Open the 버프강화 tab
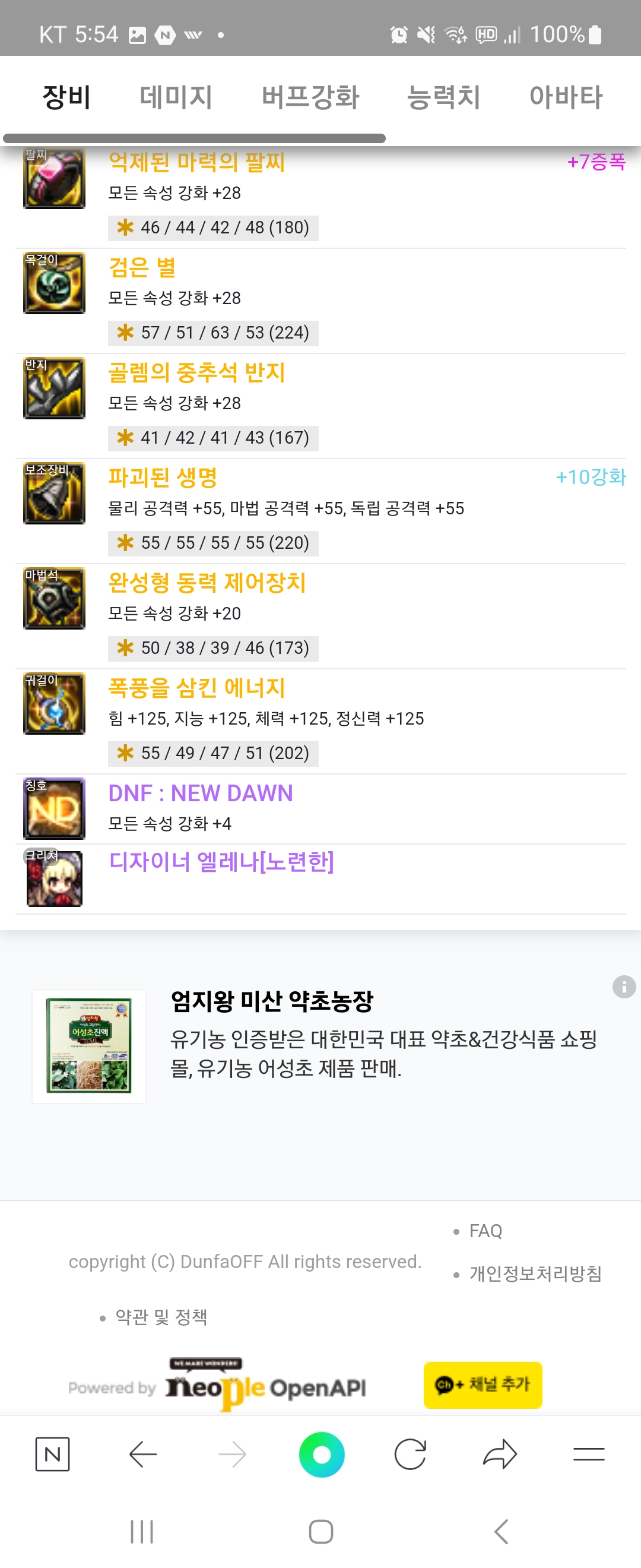 pyautogui.click(x=310, y=97)
